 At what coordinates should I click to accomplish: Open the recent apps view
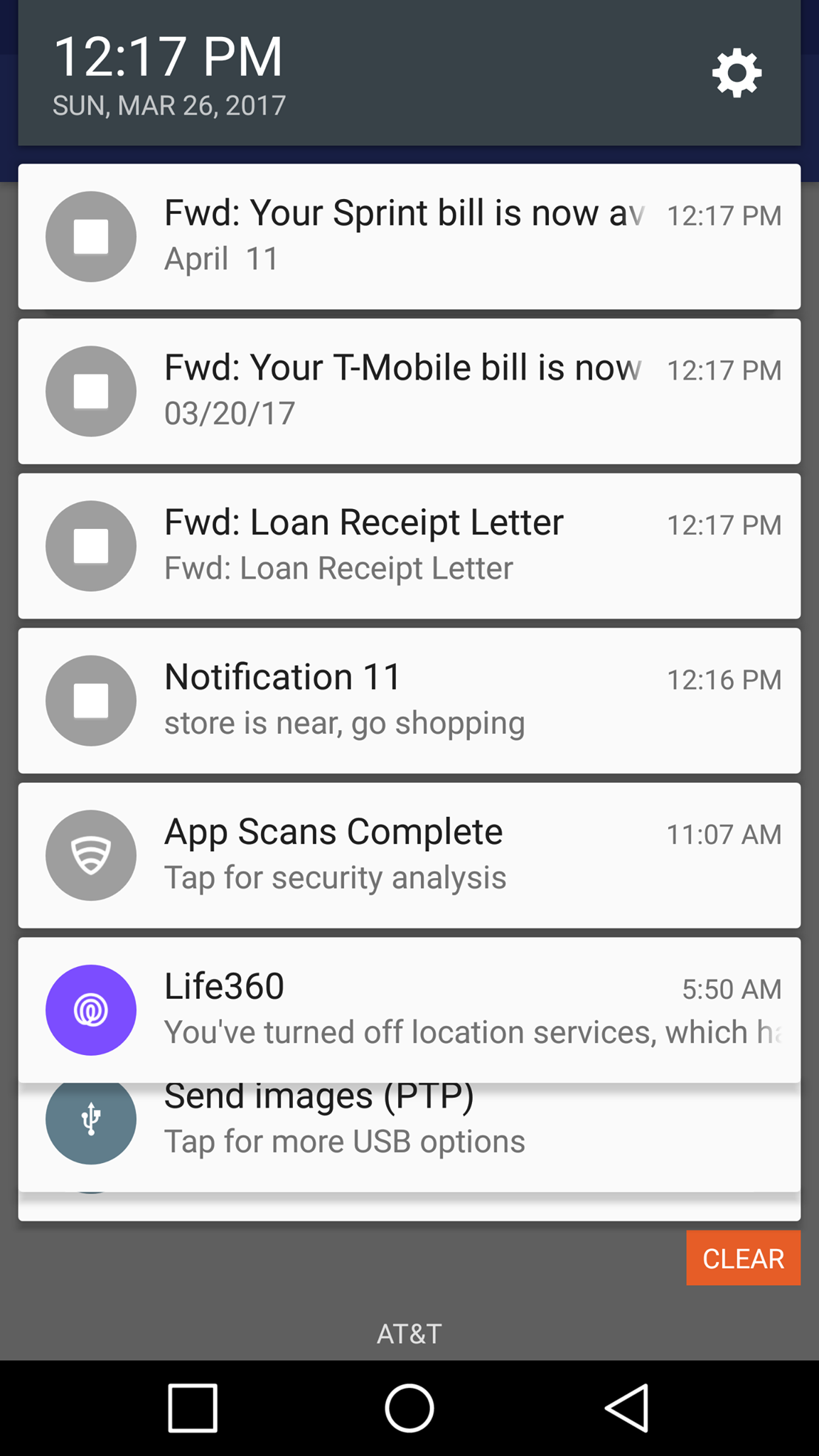click(192, 1407)
